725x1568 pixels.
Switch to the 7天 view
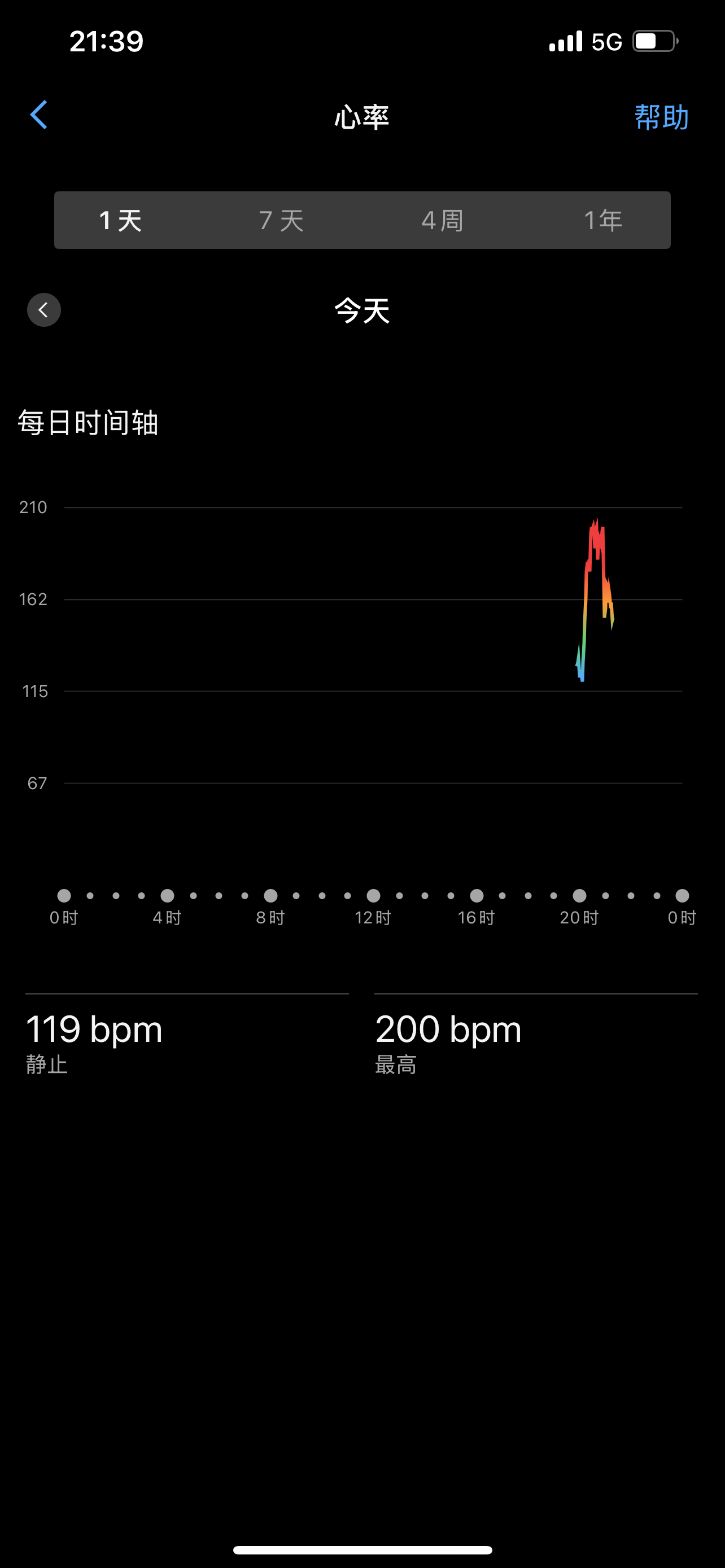[281, 220]
